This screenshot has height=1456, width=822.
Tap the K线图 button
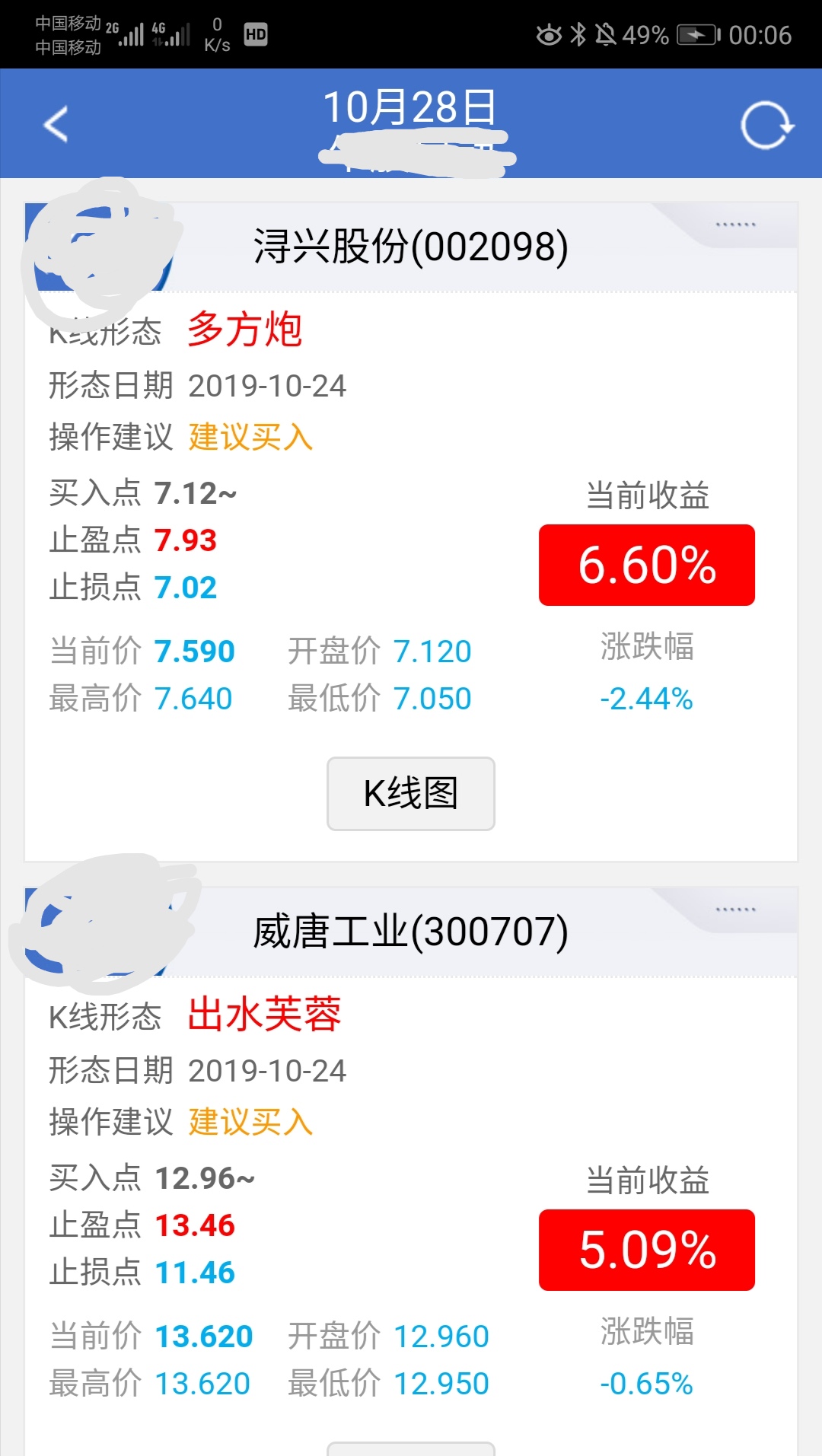click(x=410, y=793)
